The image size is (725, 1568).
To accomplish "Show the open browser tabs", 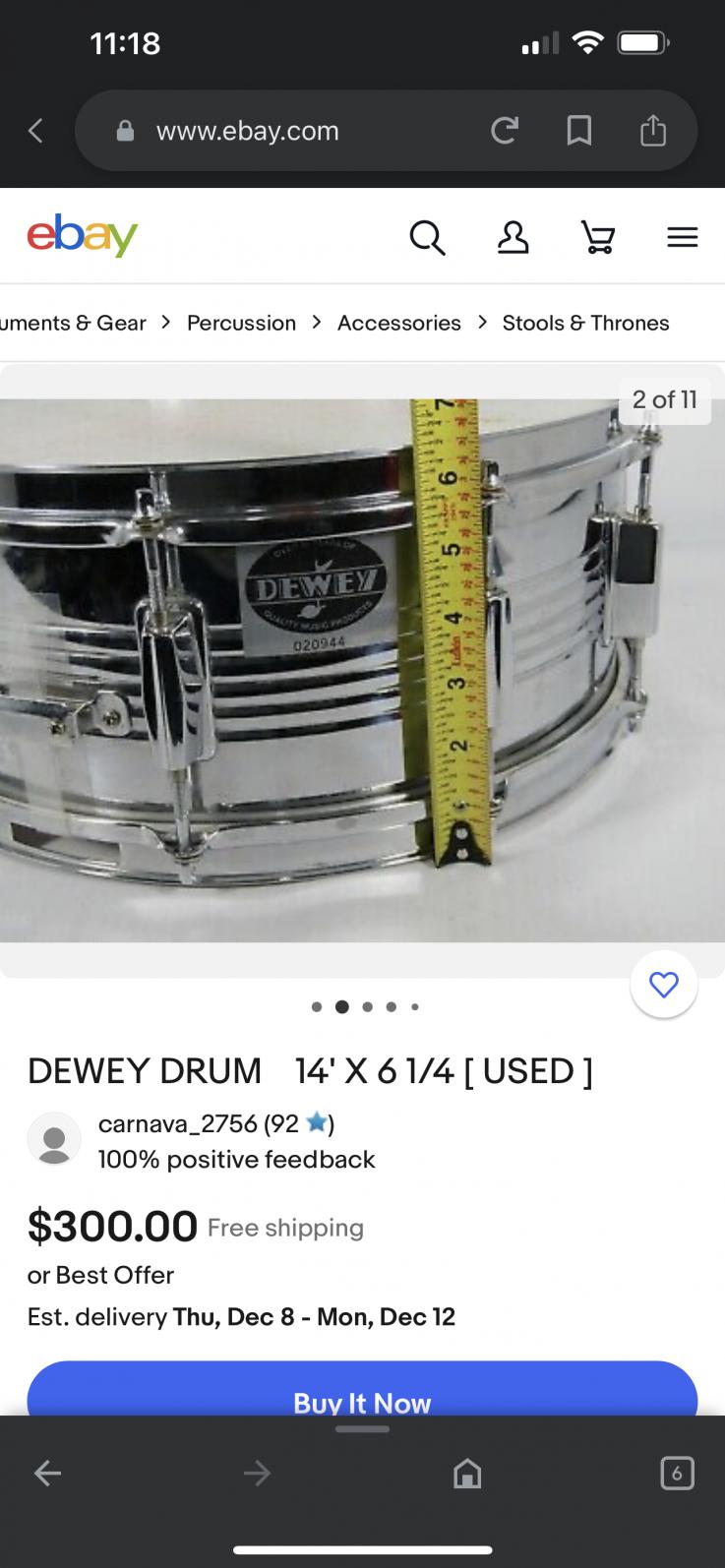I will pos(677,1473).
